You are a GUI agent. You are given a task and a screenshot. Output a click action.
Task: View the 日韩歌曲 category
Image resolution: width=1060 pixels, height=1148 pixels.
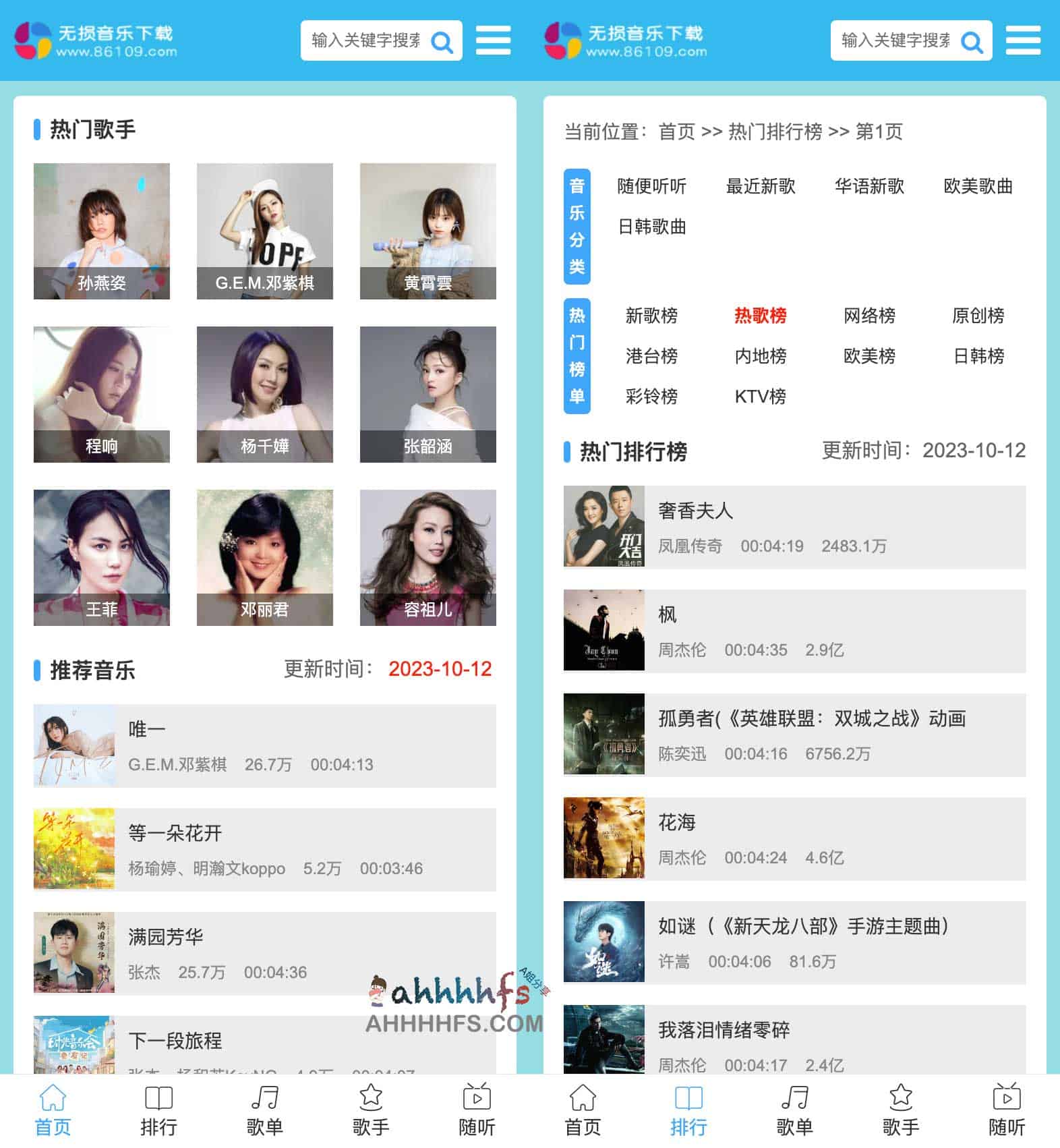[x=651, y=227]
